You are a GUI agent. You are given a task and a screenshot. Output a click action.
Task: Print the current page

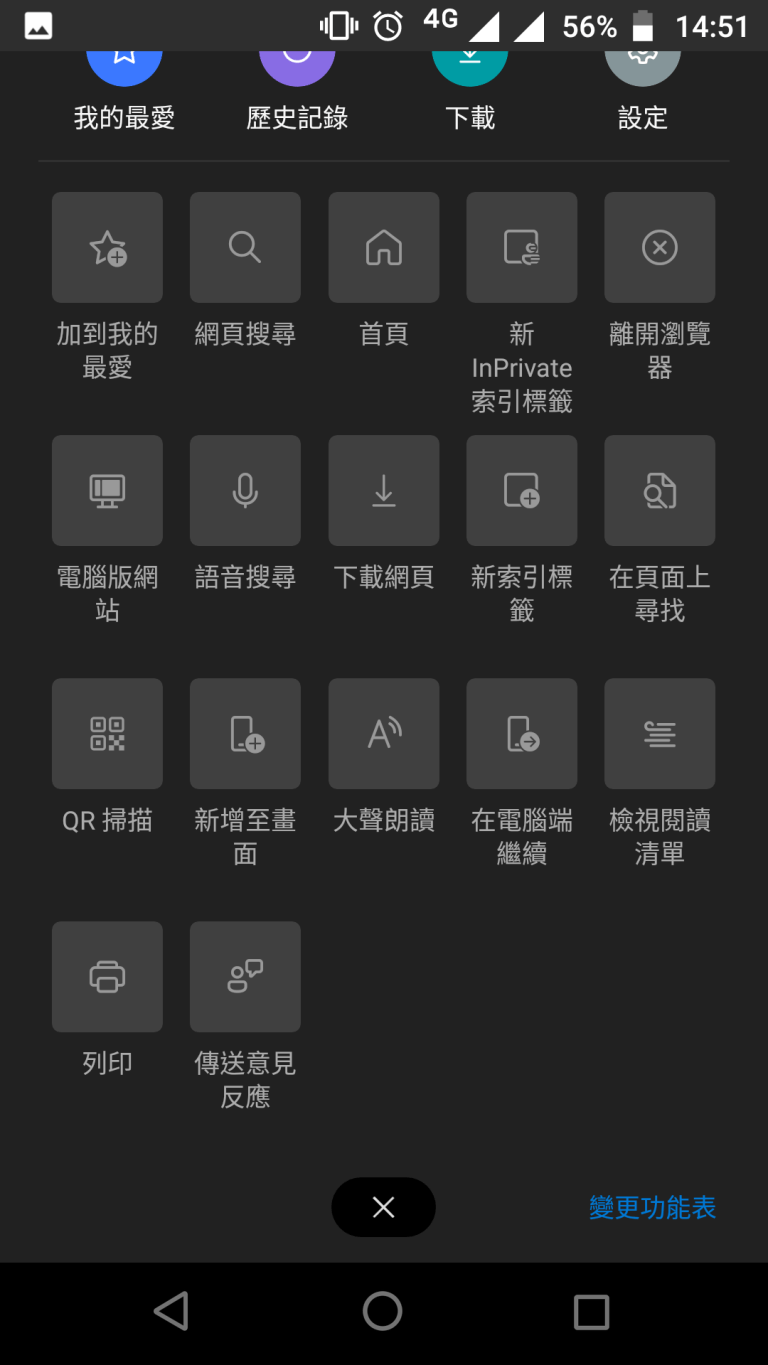(107, 976)
